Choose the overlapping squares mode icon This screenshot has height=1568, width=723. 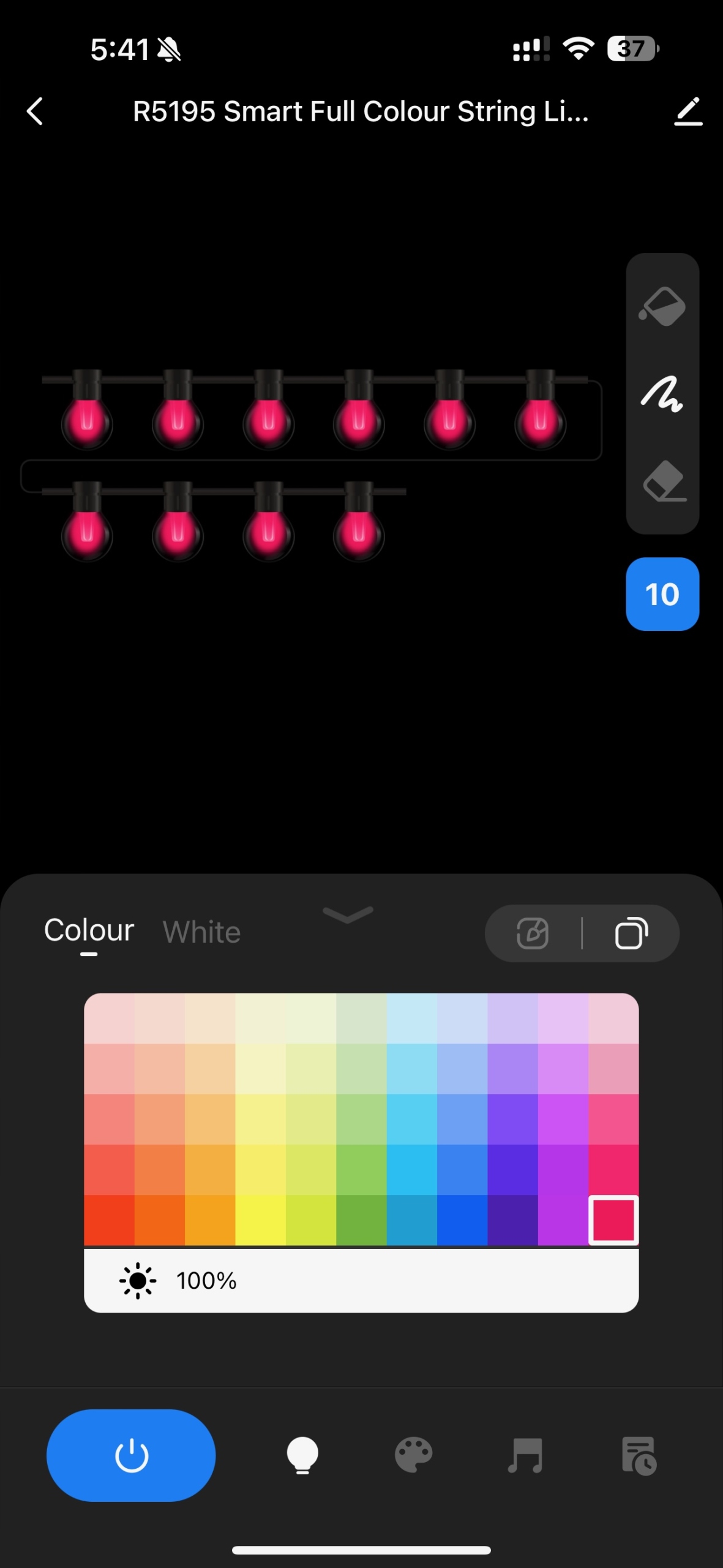click(631, 933)
